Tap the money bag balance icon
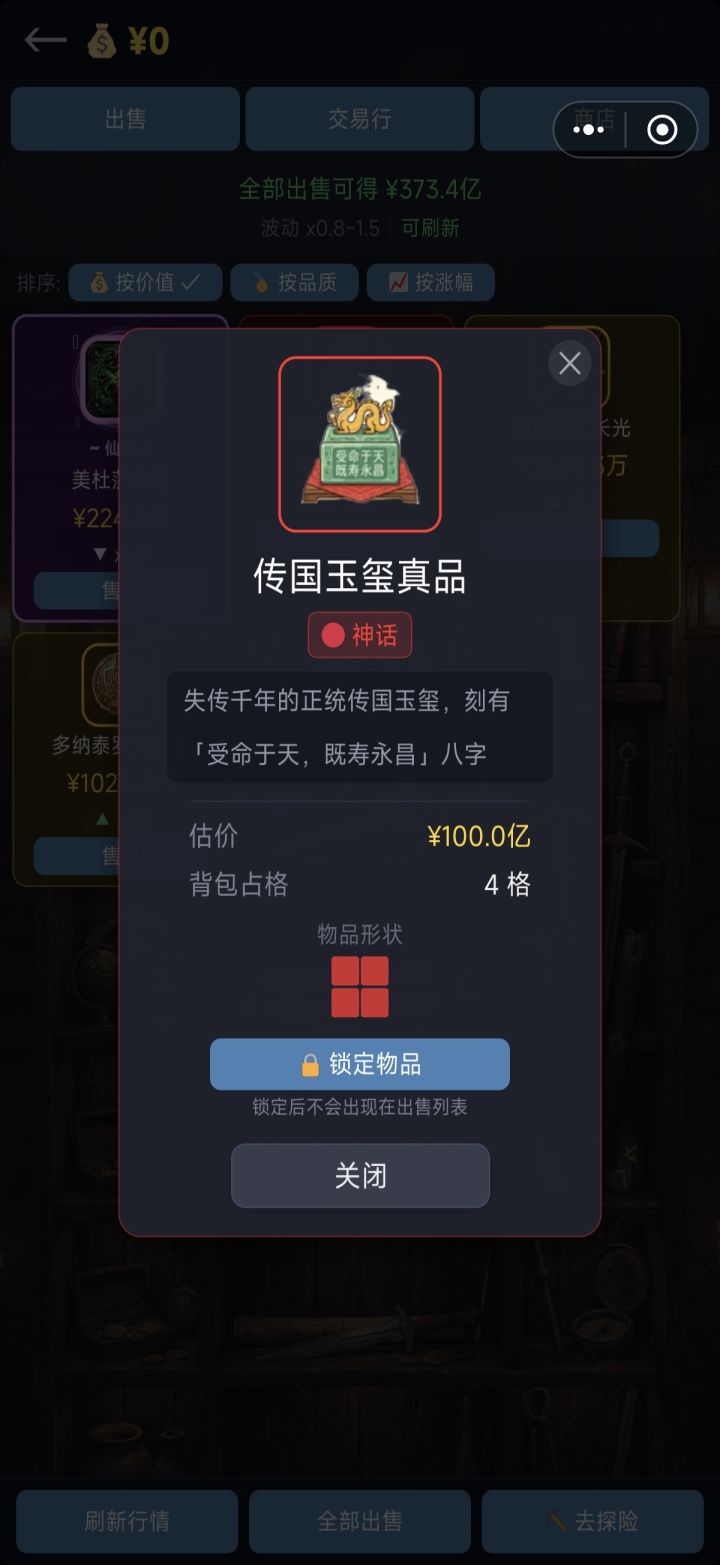Image resolution: width=720 pixels, height=1565 pixels. click(x=100, y=40)
